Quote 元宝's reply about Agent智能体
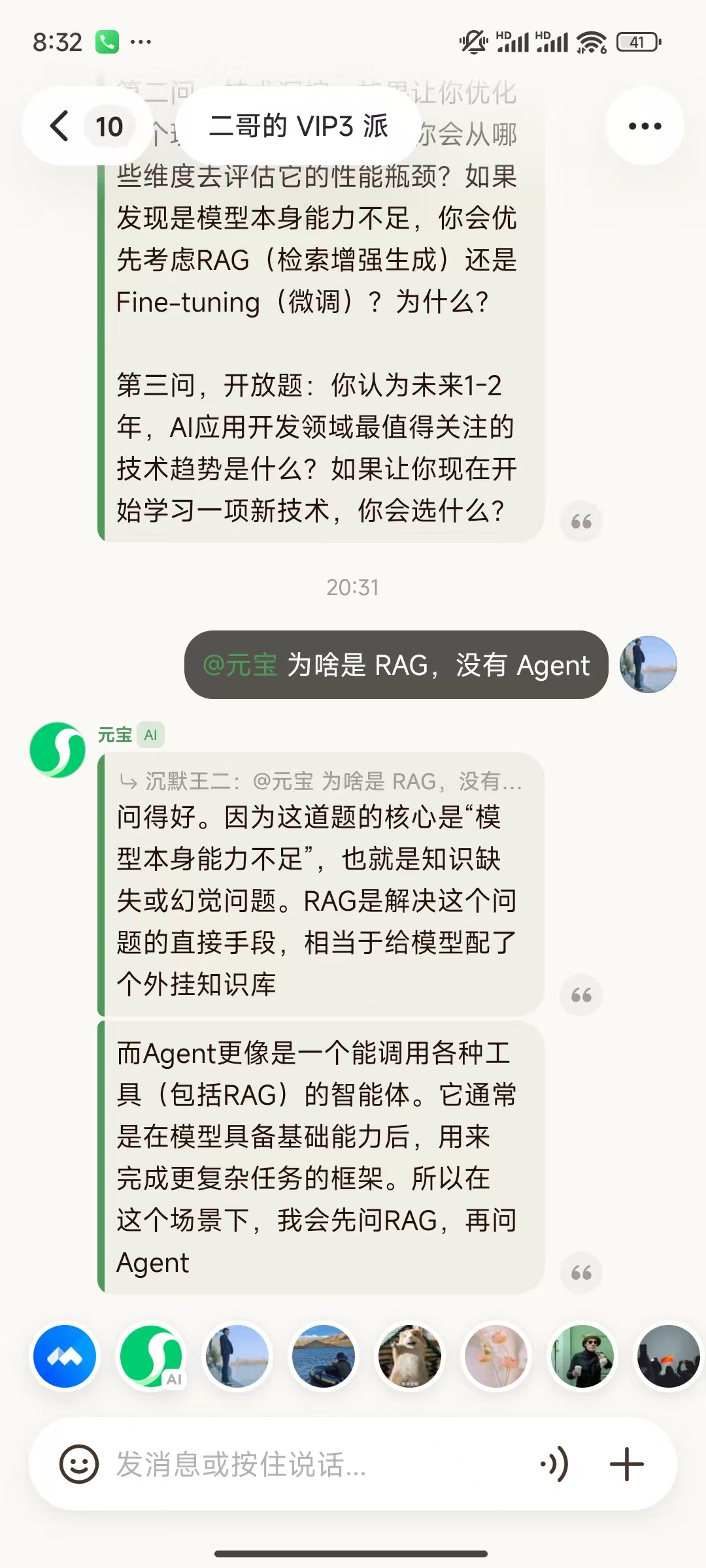706x1568 pixels. click(x=581, y=1272)
